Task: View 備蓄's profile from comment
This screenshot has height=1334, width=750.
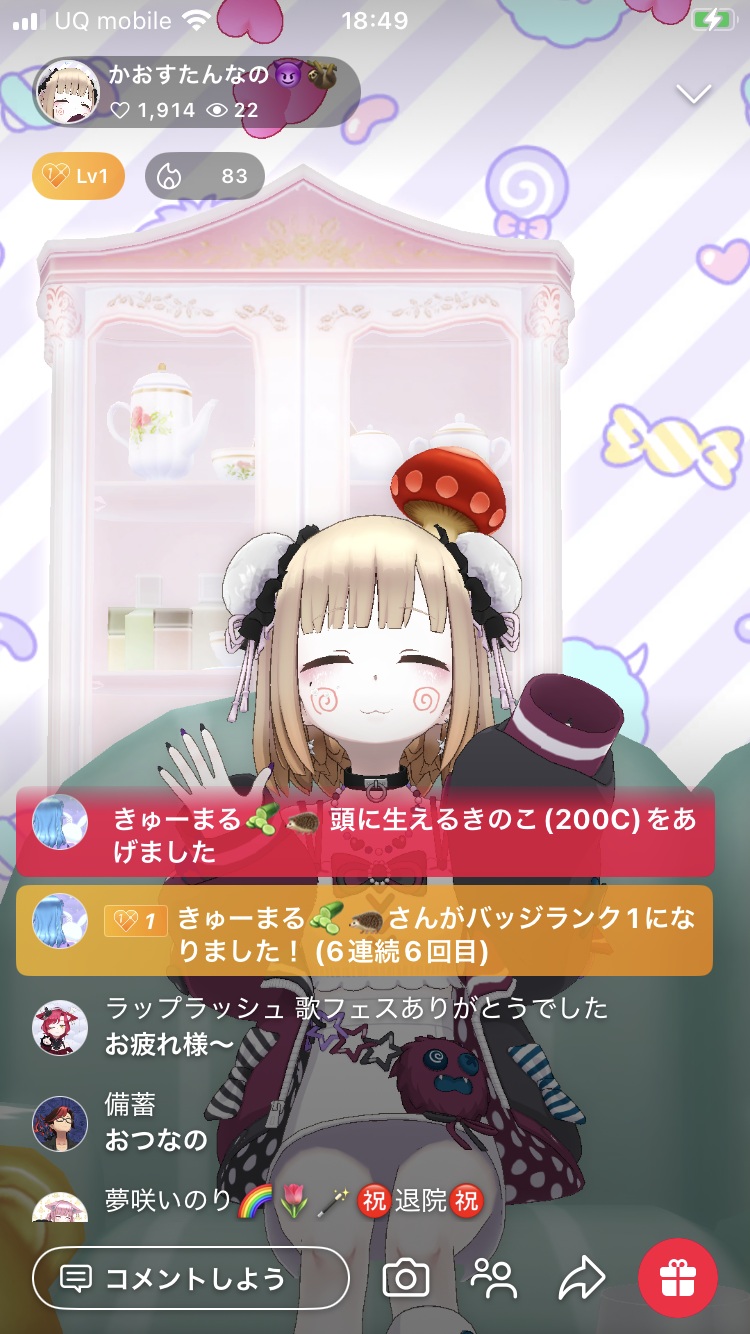Action: click(x=60, y=1123)
